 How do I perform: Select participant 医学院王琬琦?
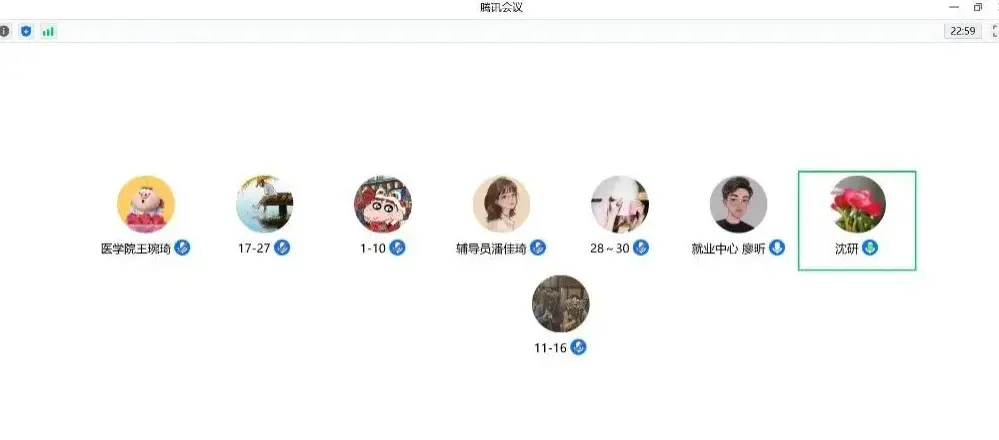(x=146, y=205)
